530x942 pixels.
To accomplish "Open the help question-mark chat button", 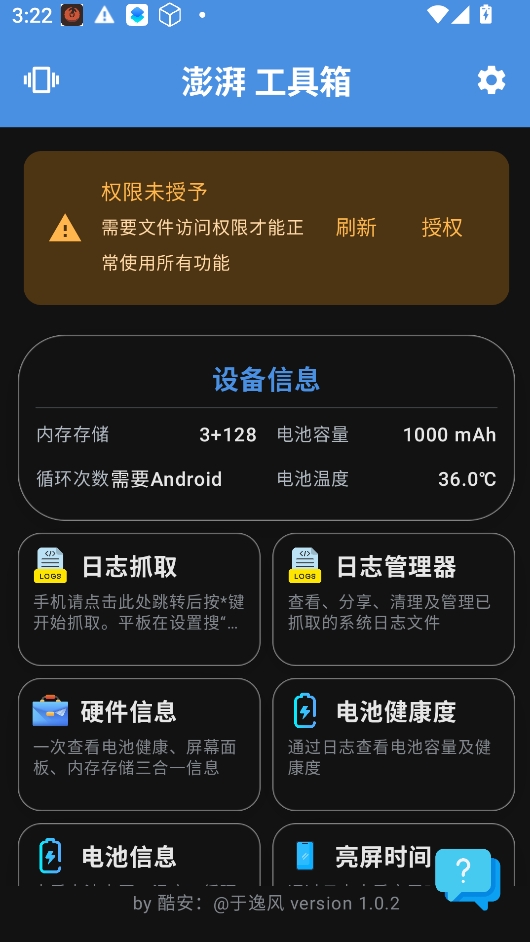I will [468, 878].
